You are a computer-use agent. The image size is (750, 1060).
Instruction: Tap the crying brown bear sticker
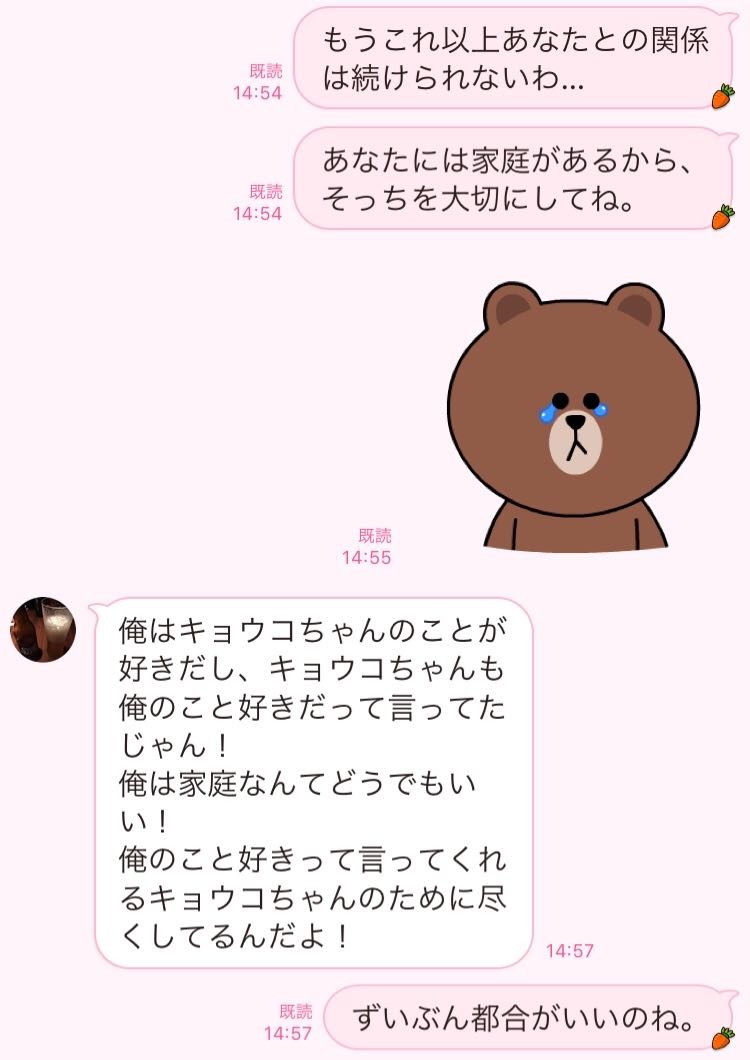click(x=574, y=417)
